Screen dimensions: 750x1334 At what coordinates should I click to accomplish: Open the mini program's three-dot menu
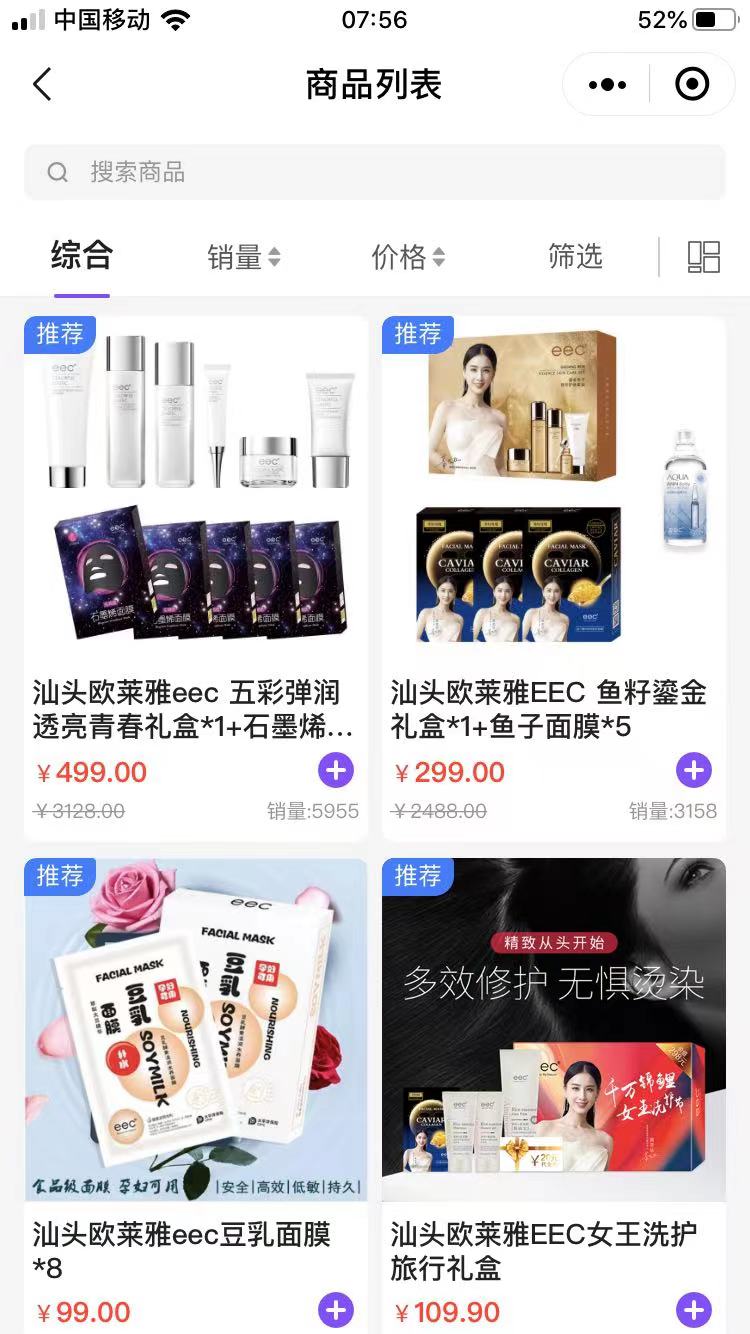point(607,85)
